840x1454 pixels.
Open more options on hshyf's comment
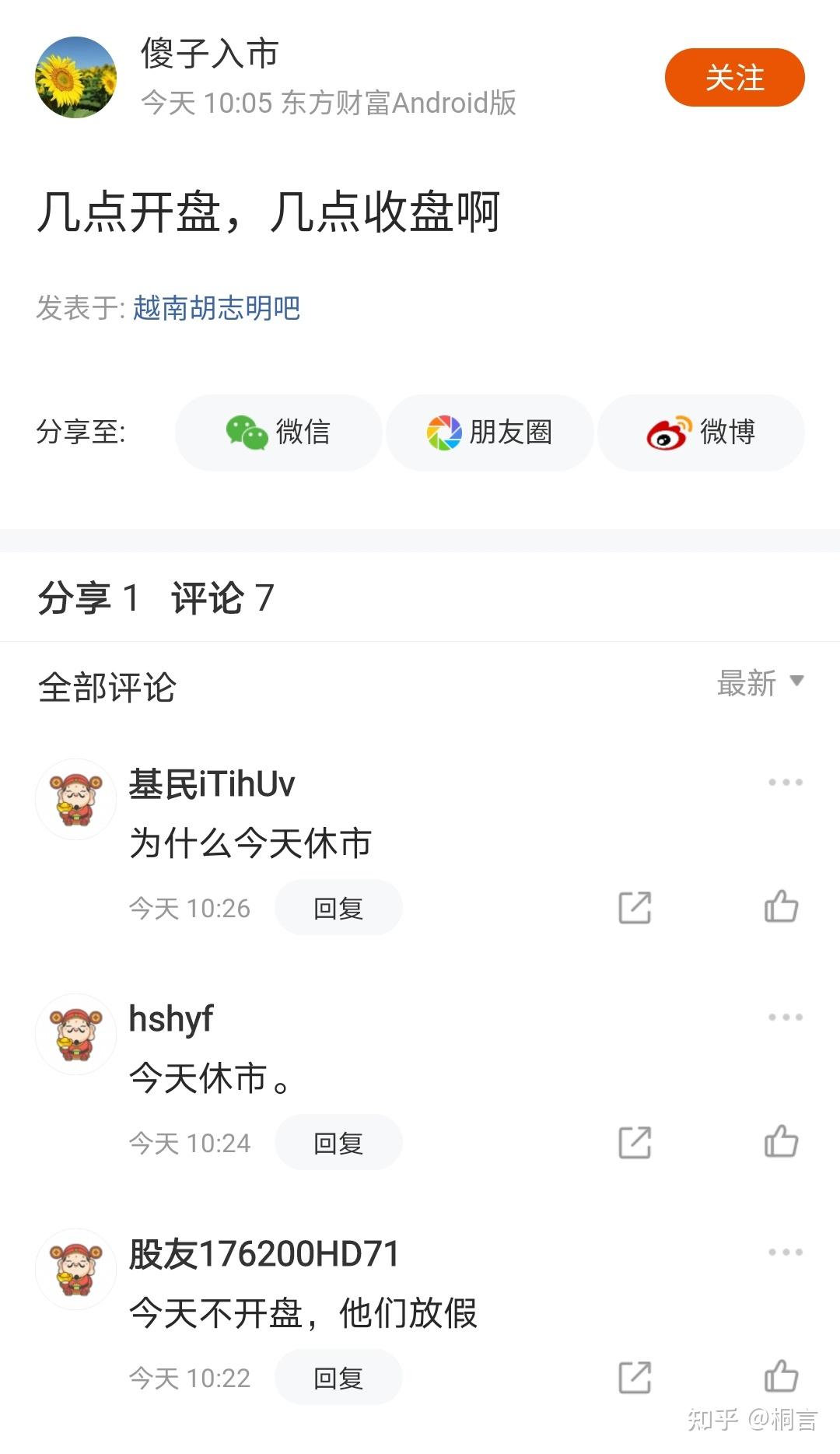click(785, 1017)
